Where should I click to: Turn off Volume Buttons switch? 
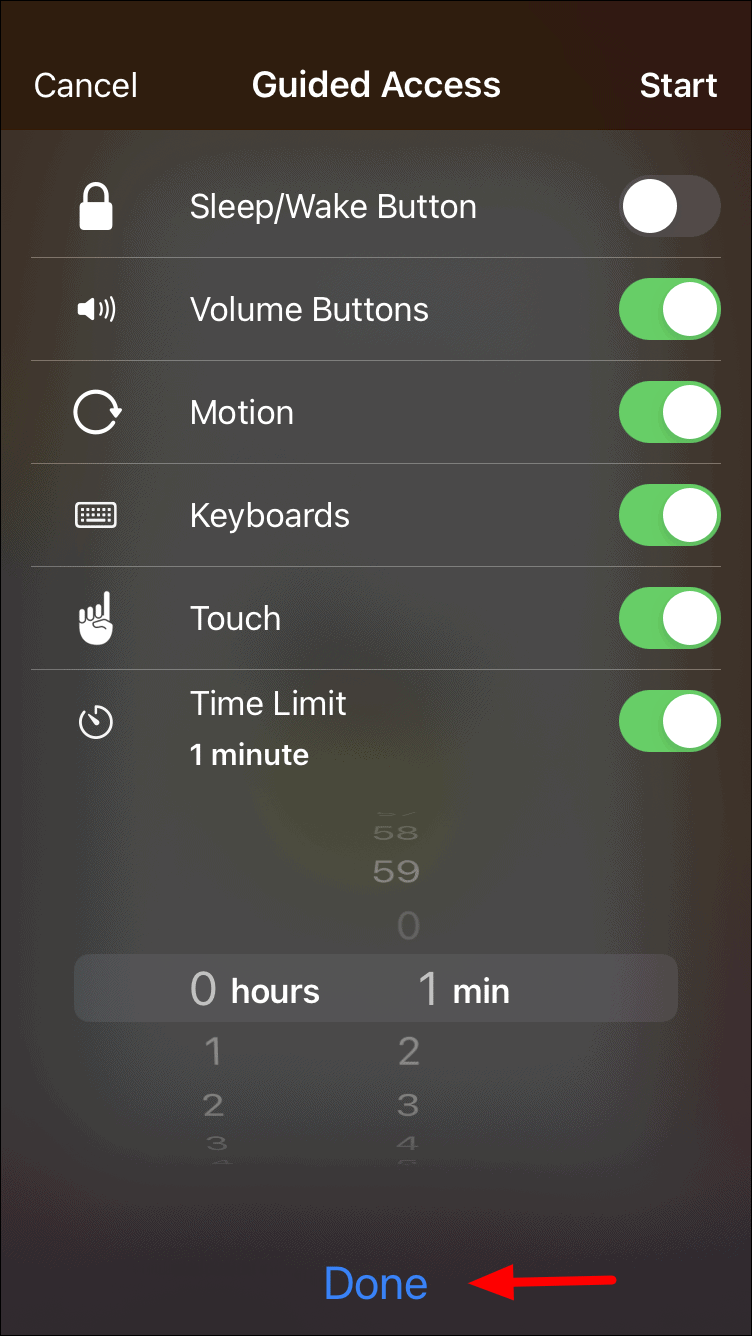click(x=669, y=310)
